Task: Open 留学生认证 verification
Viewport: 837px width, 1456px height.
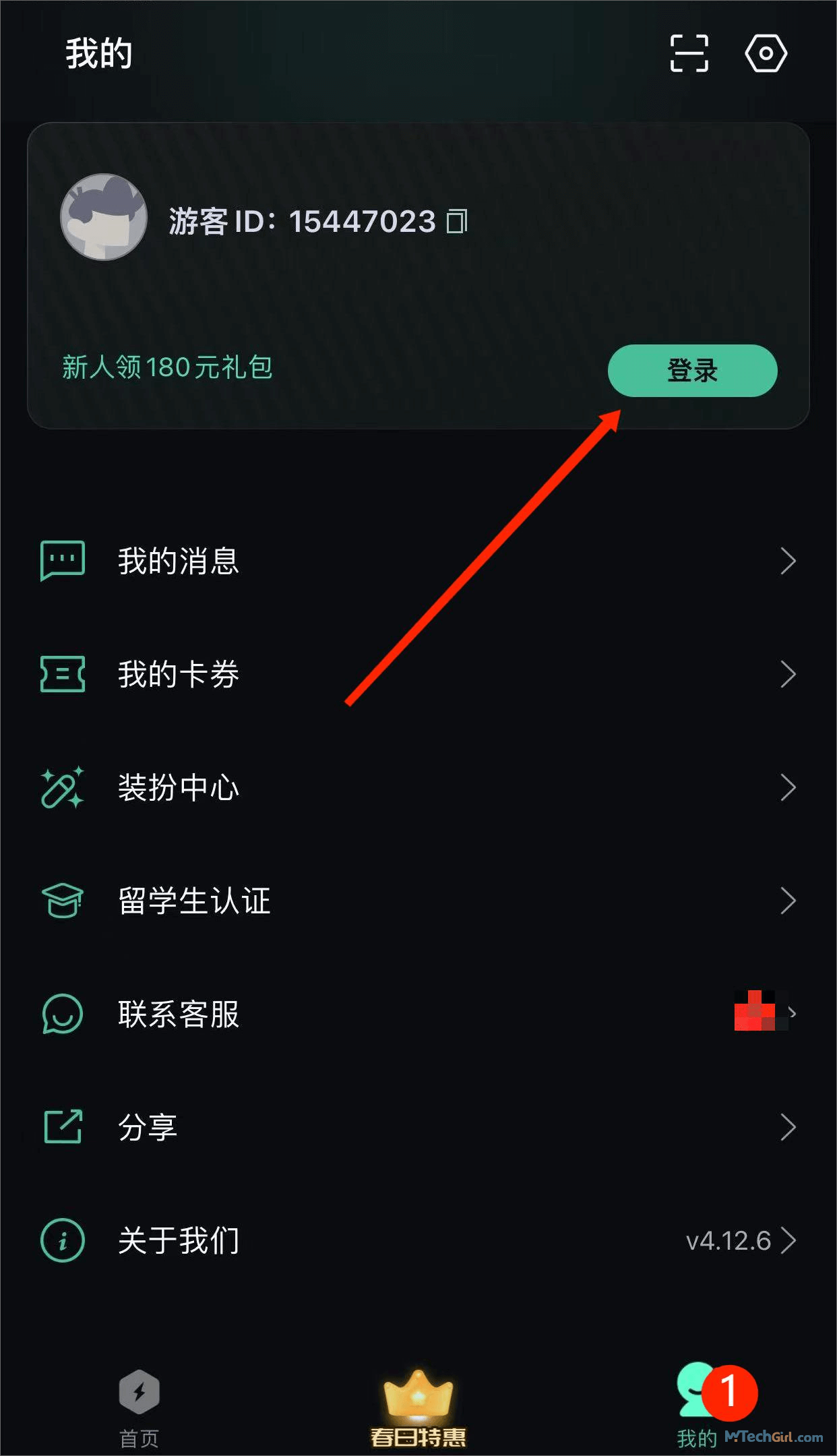Action: [x=418, y=901]
